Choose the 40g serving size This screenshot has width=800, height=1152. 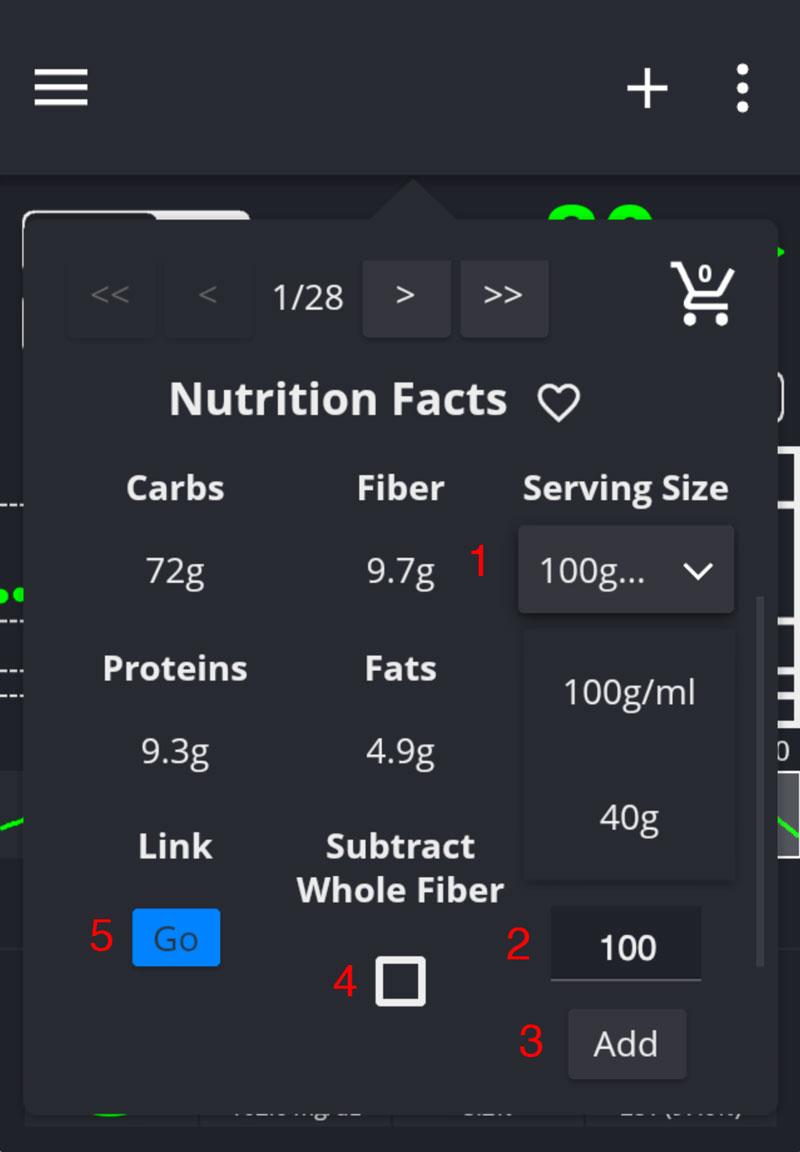pyautogui.click(x=629, y=818)
